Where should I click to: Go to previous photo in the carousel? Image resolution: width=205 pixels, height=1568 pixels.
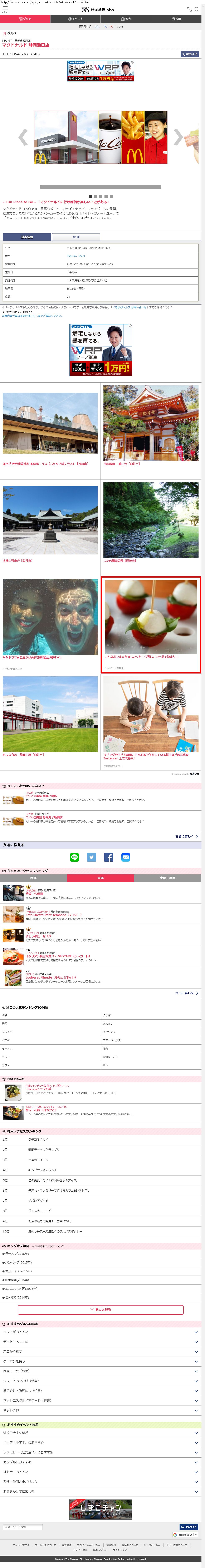coord(23,137)
